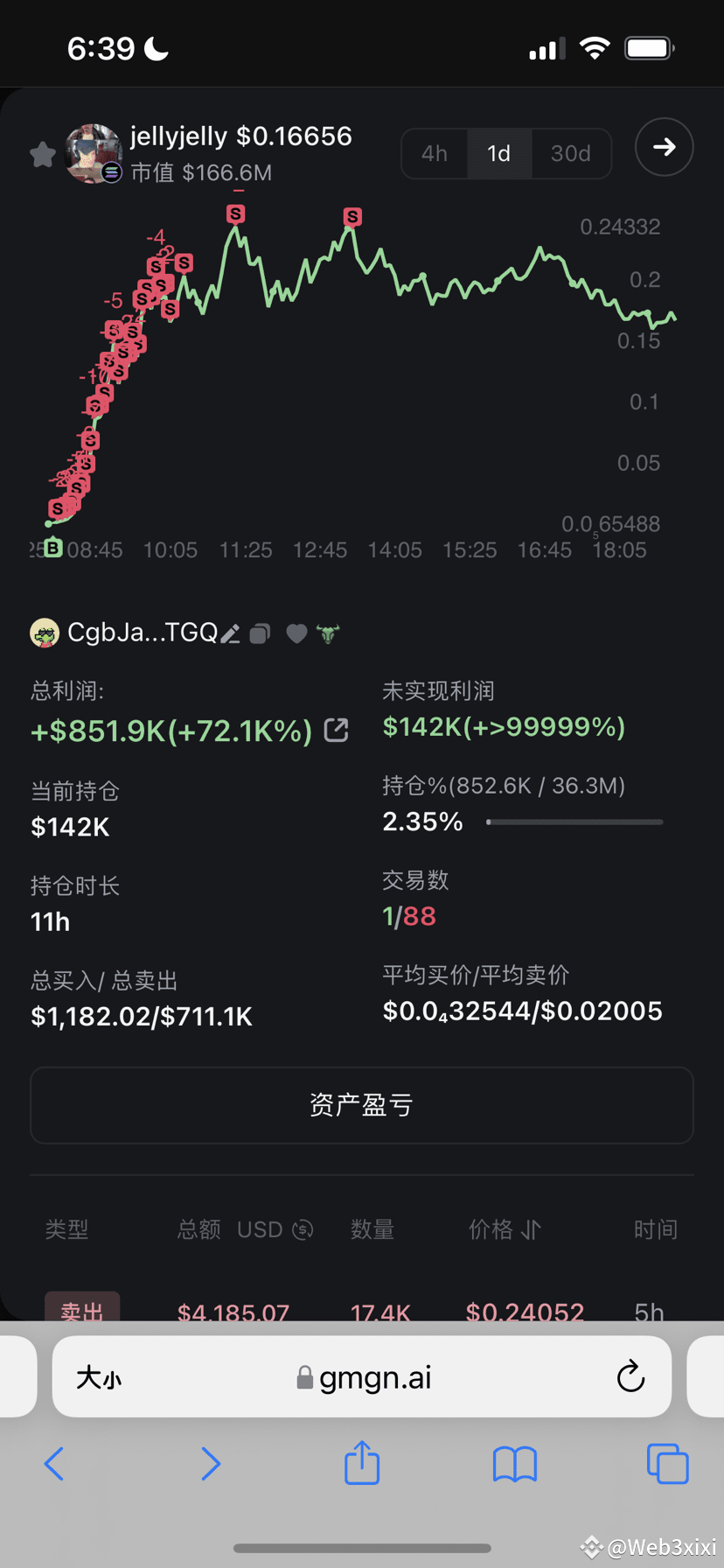Open the bull/smart money icon beside wallet
Screen dimensions: 724x1568
pos(328,633)
